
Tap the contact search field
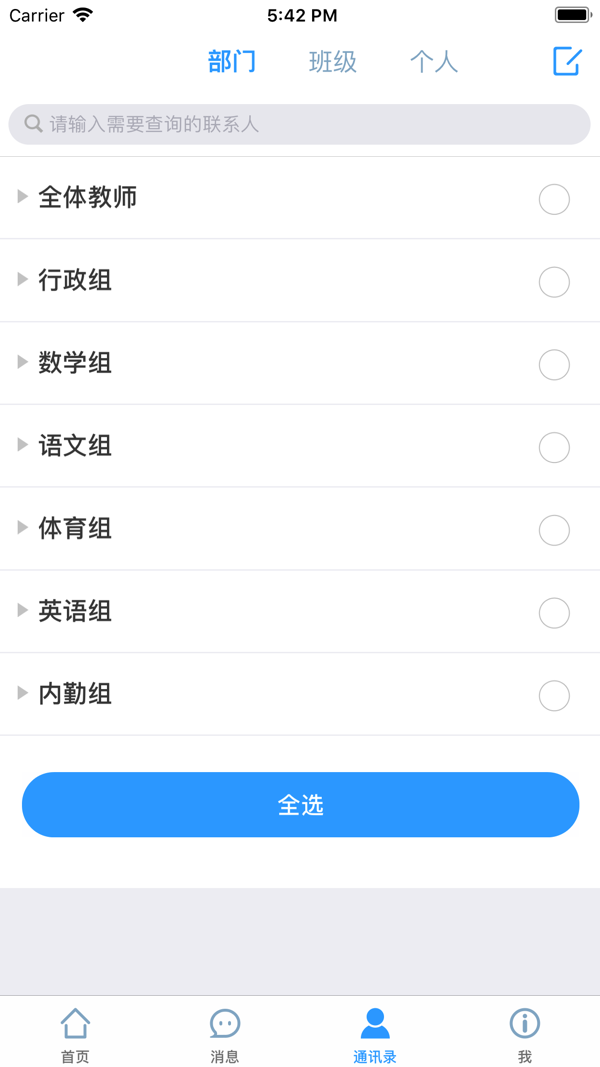pos(300,125)
